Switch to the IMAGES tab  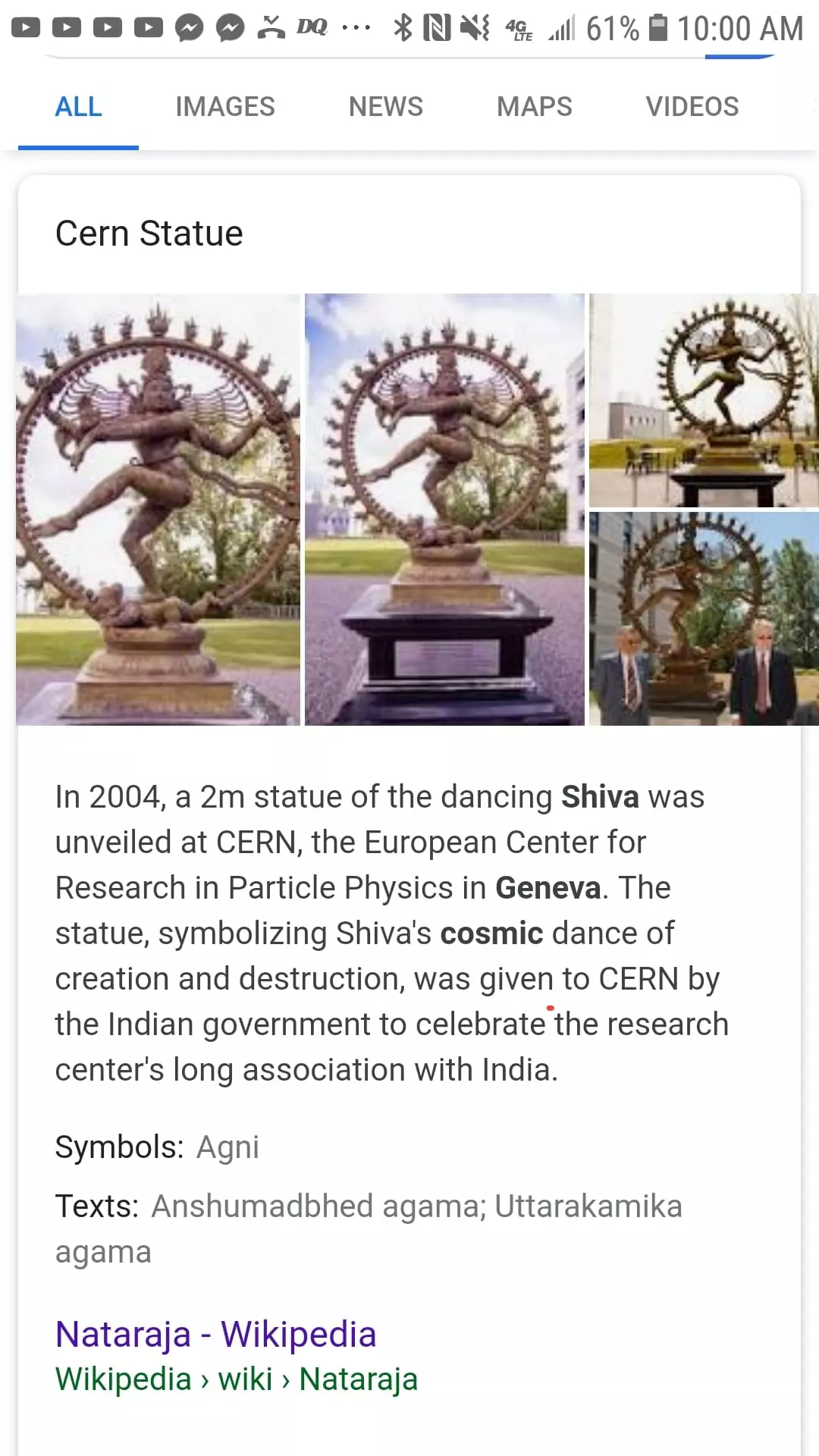pyautogui.click(x=224, y=107)
